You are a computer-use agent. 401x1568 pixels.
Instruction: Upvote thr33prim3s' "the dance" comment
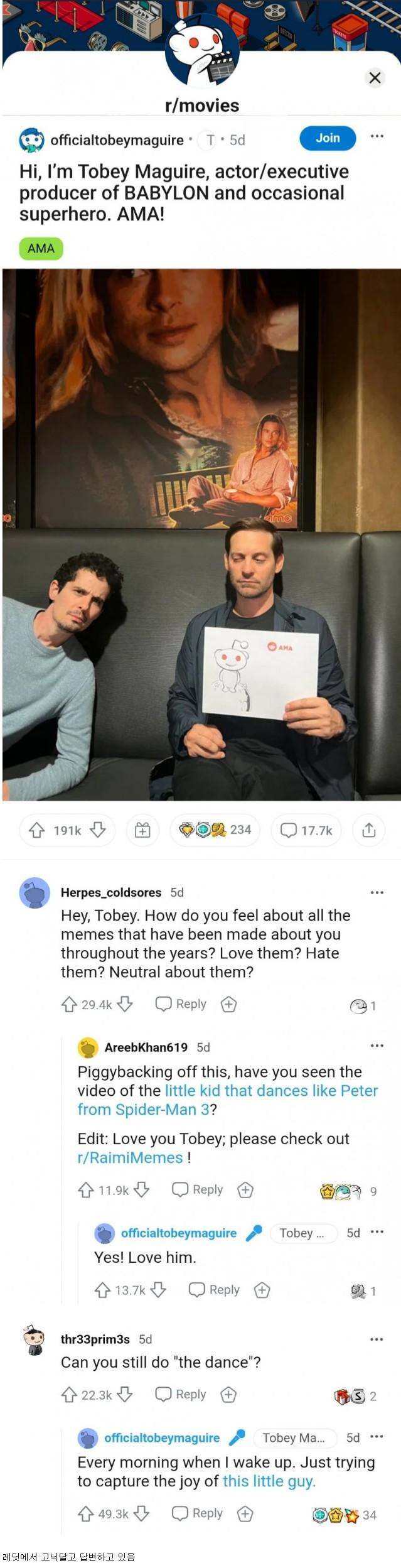click(x=69, y=1395)
